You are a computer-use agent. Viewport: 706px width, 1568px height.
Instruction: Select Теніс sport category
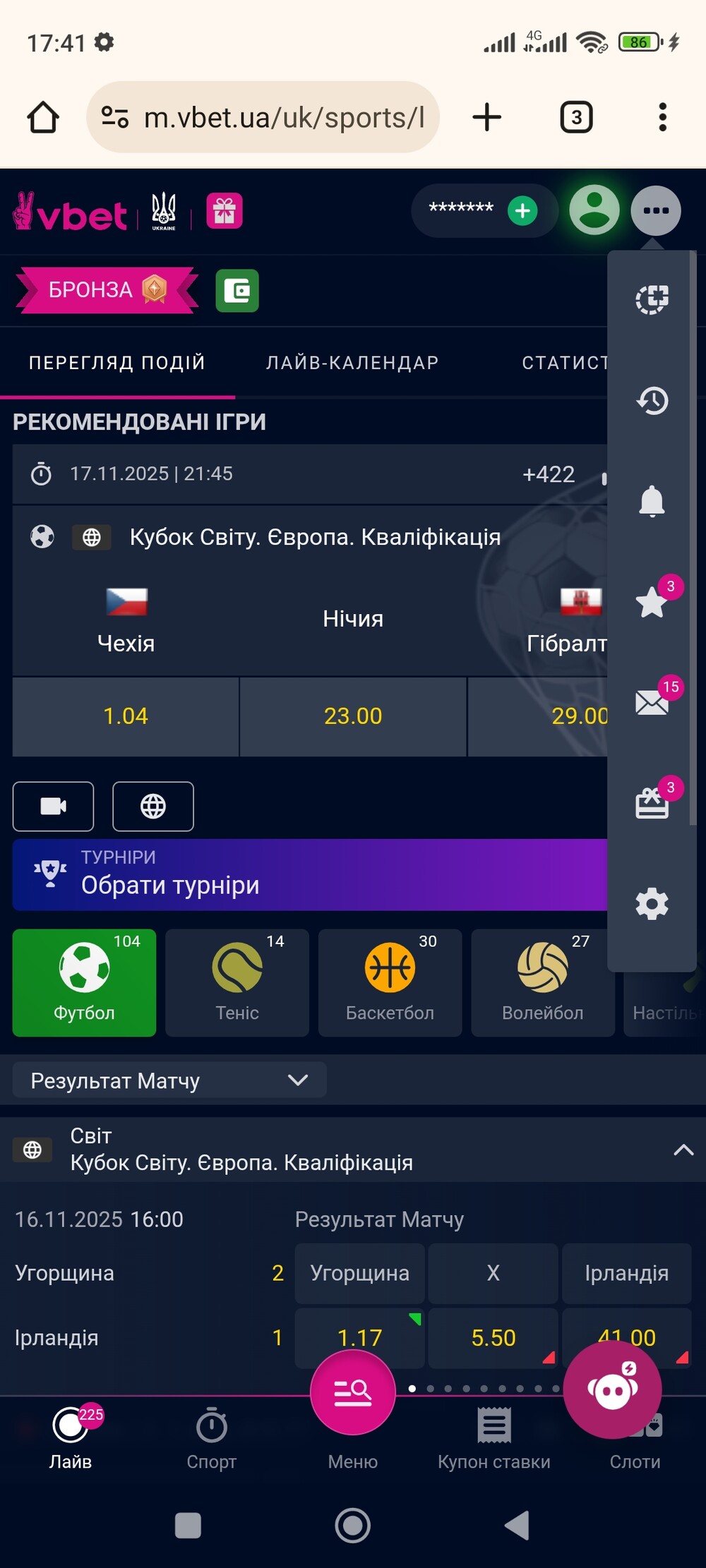[x=237, y=982]
